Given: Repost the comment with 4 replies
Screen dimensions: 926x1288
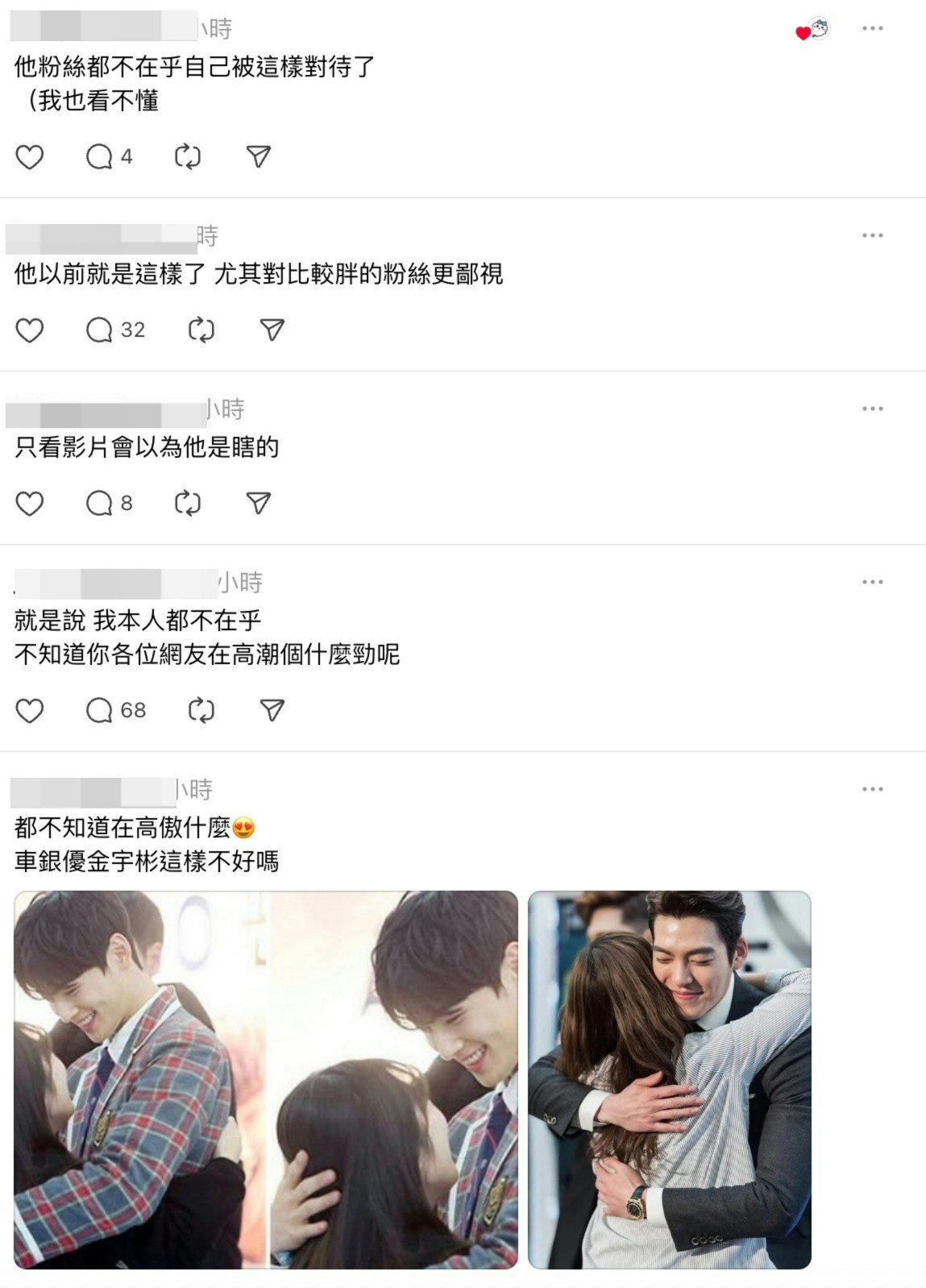Looking at the screenshot, I should point(187,156).
